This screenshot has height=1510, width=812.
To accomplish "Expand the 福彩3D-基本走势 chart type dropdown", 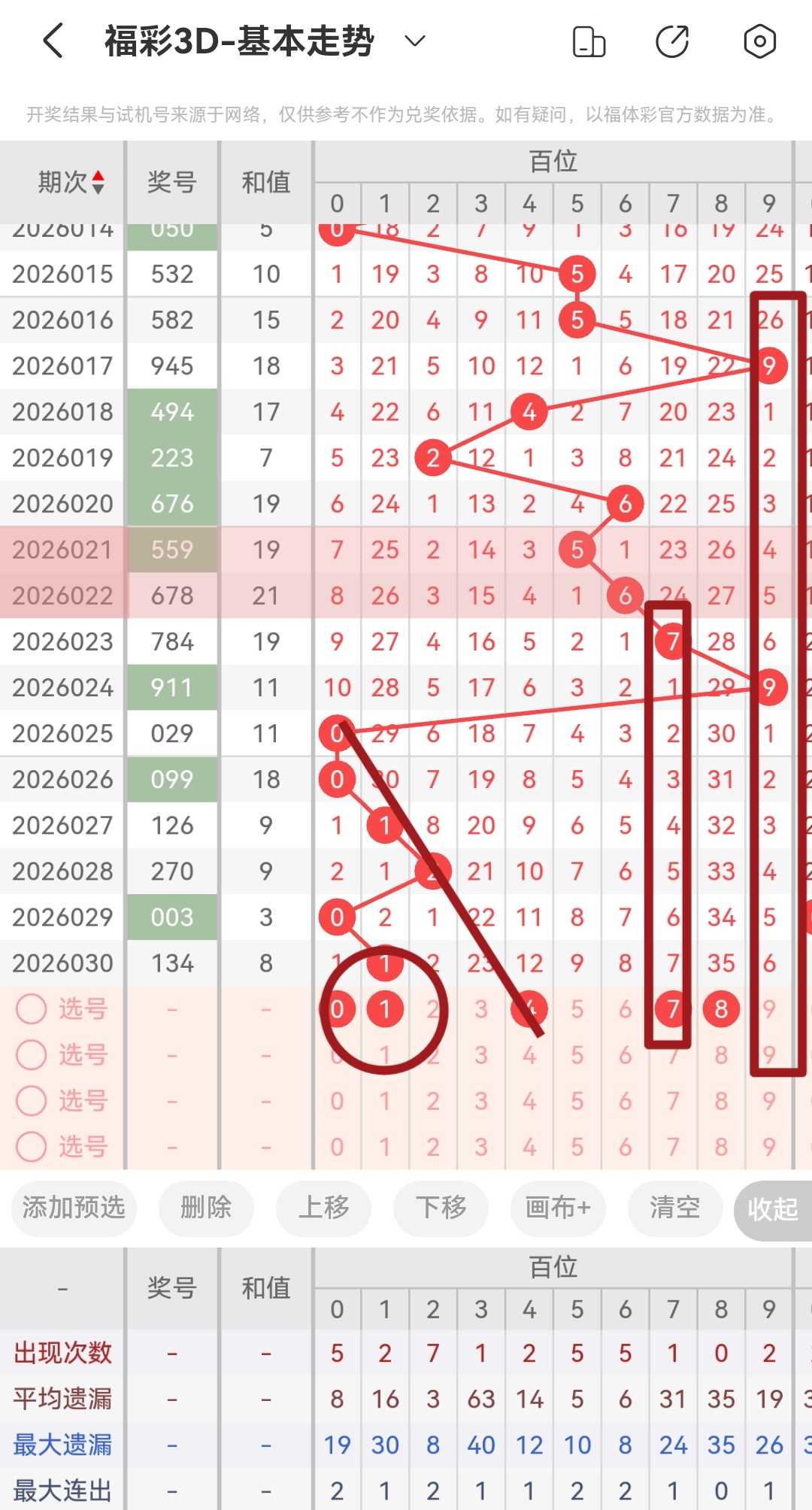I will click(x=415, y=41).
